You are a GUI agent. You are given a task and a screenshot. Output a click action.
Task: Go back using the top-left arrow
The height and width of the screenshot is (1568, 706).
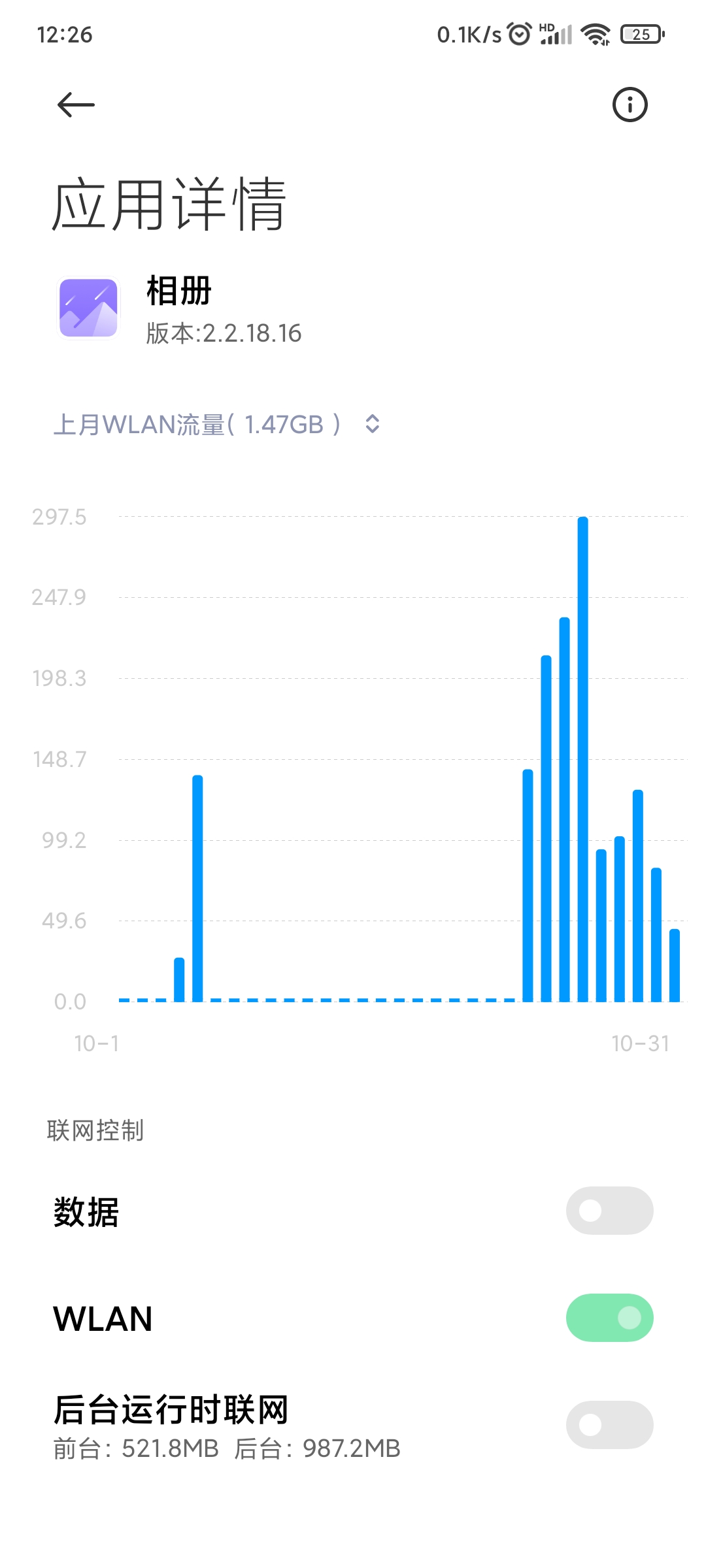76,105
